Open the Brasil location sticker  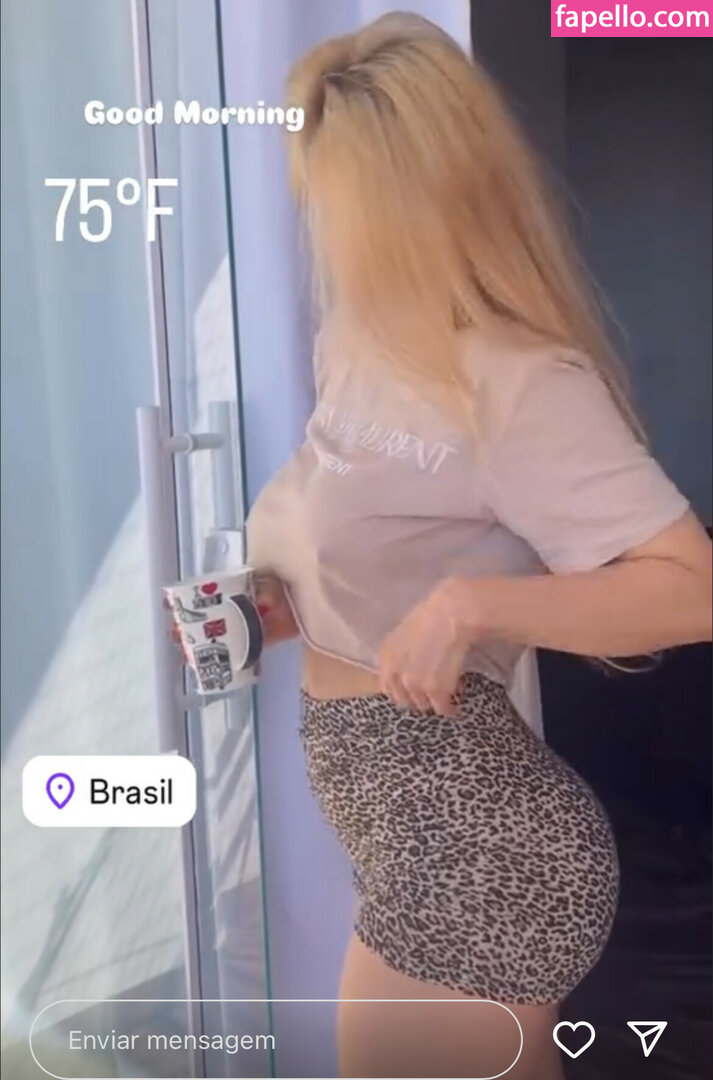pos(109,791)
